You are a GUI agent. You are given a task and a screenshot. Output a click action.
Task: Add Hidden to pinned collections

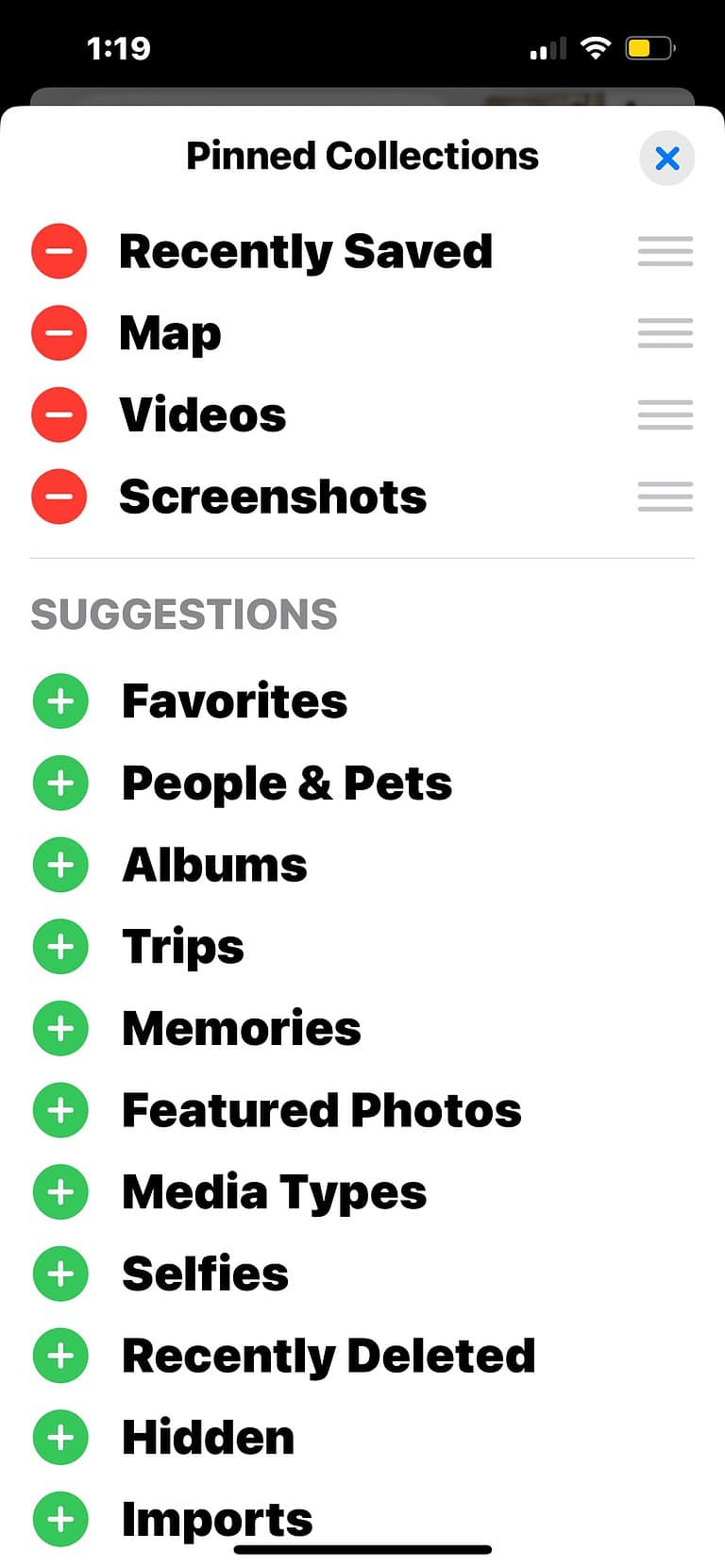coord(60,1438)
